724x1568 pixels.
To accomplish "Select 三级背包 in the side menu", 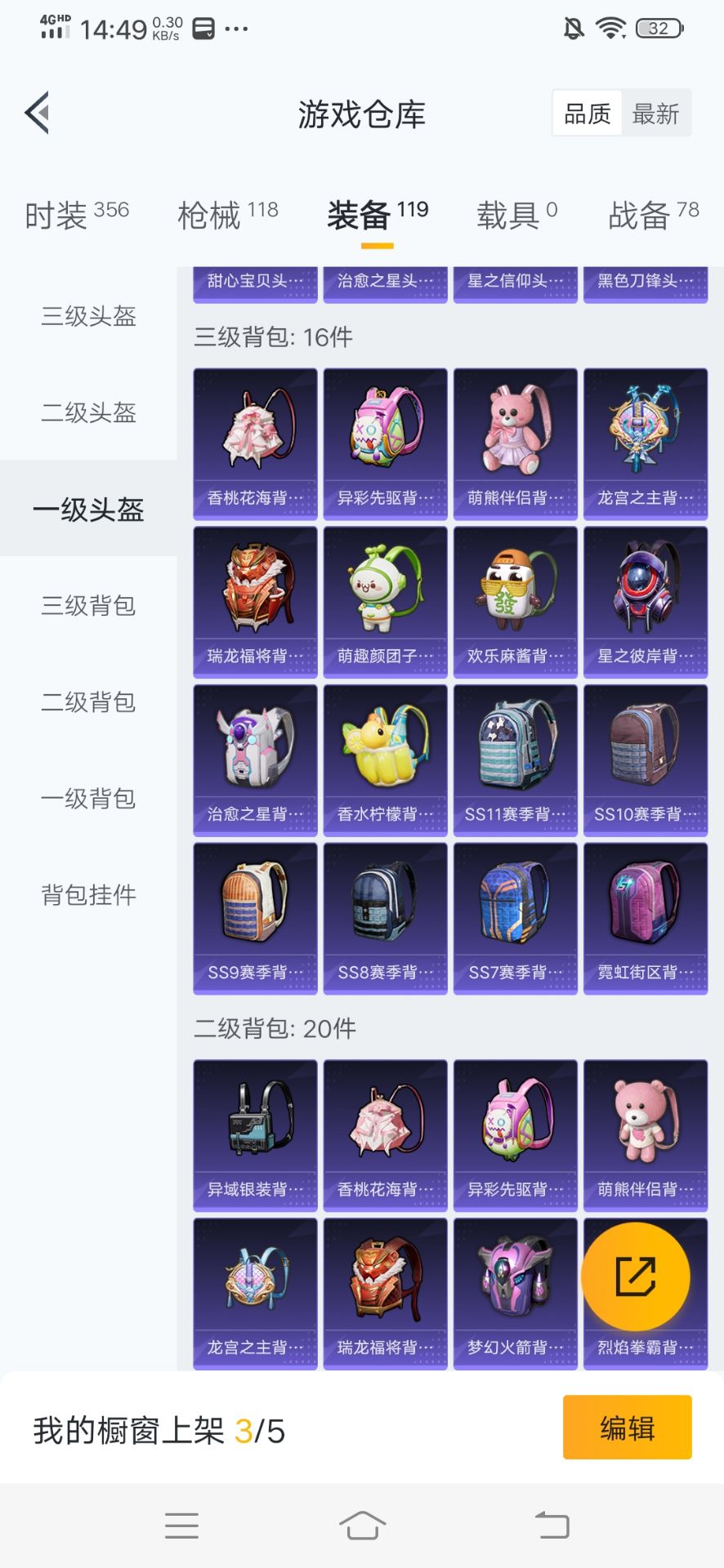I will coord(88,605).
